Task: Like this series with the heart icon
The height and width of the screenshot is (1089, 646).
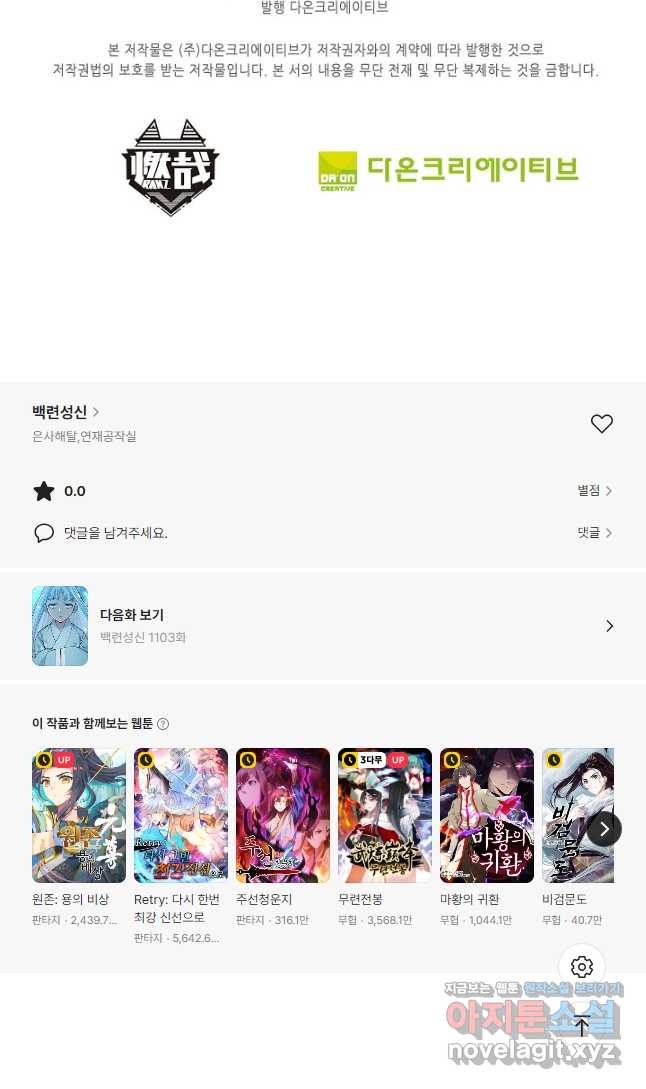Action: [x=601, y=424]
